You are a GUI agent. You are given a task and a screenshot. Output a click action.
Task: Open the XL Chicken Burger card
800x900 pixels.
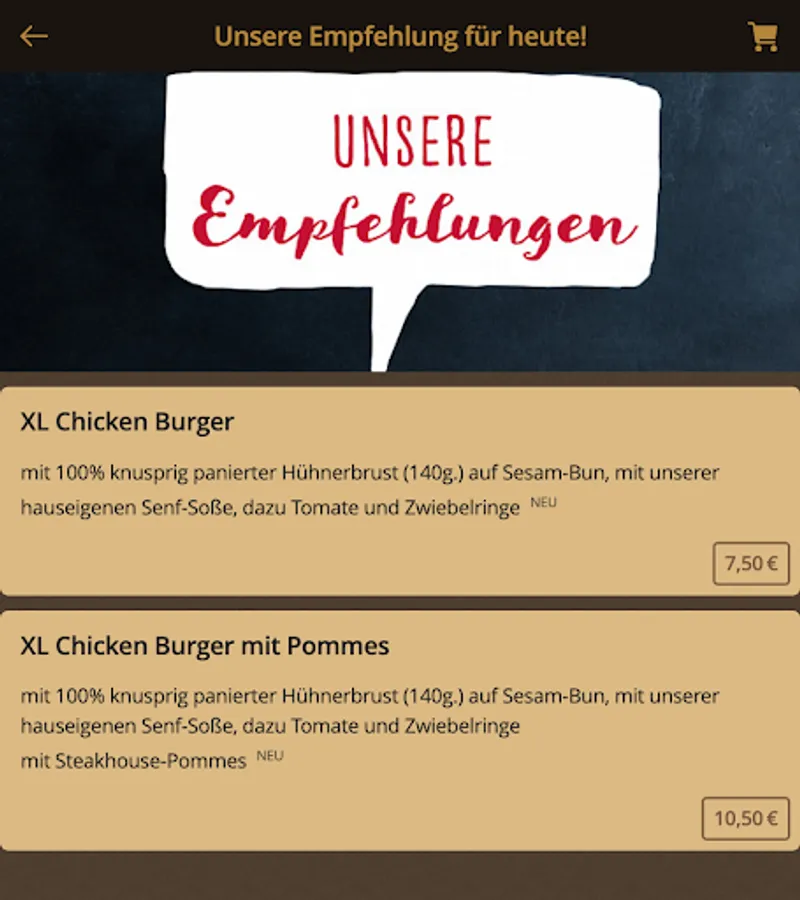click(400, 491)
